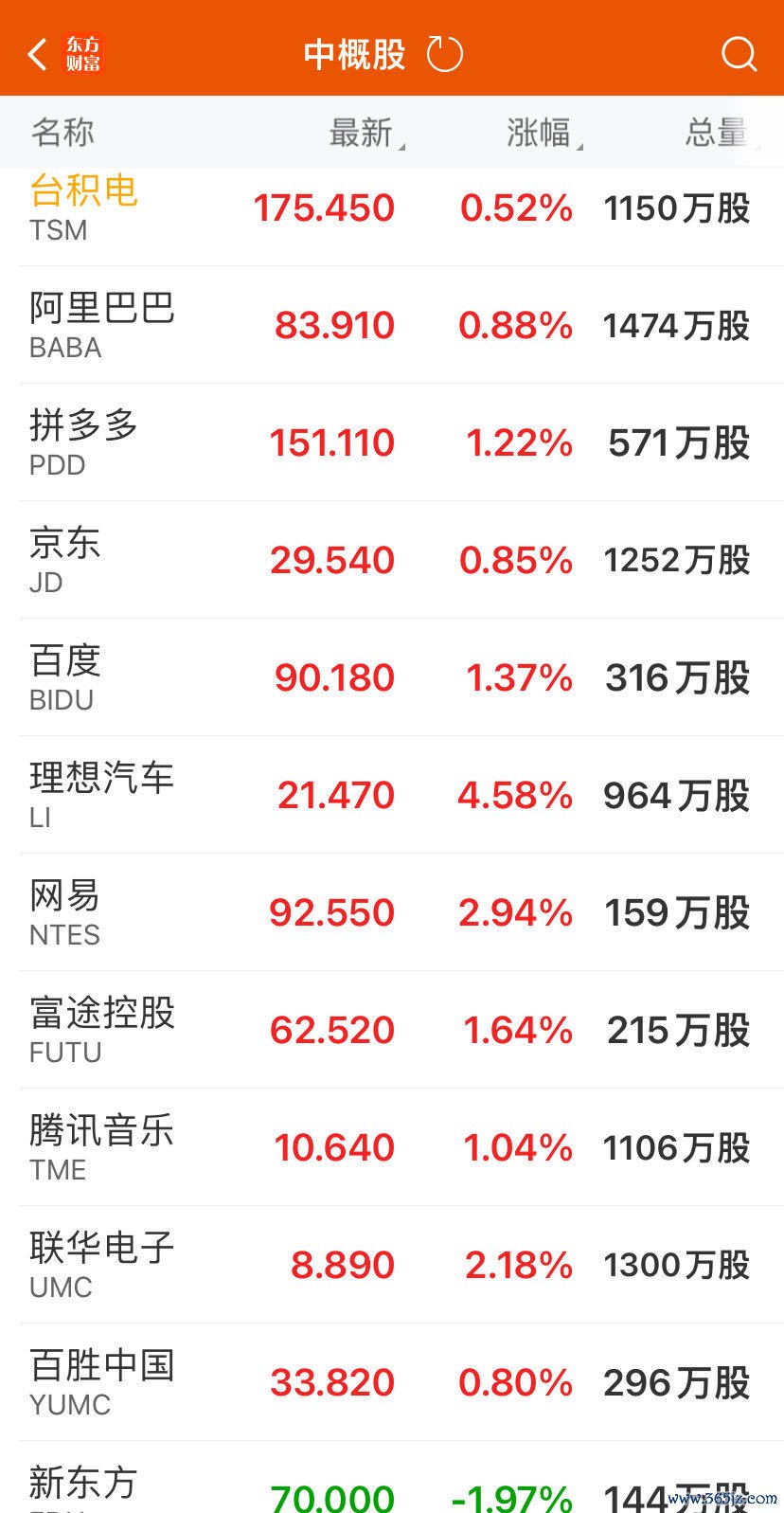Viewport: 784px width, 1513px height.
Task: Select 富途控股 FUTU stock
Action: 392,1030
